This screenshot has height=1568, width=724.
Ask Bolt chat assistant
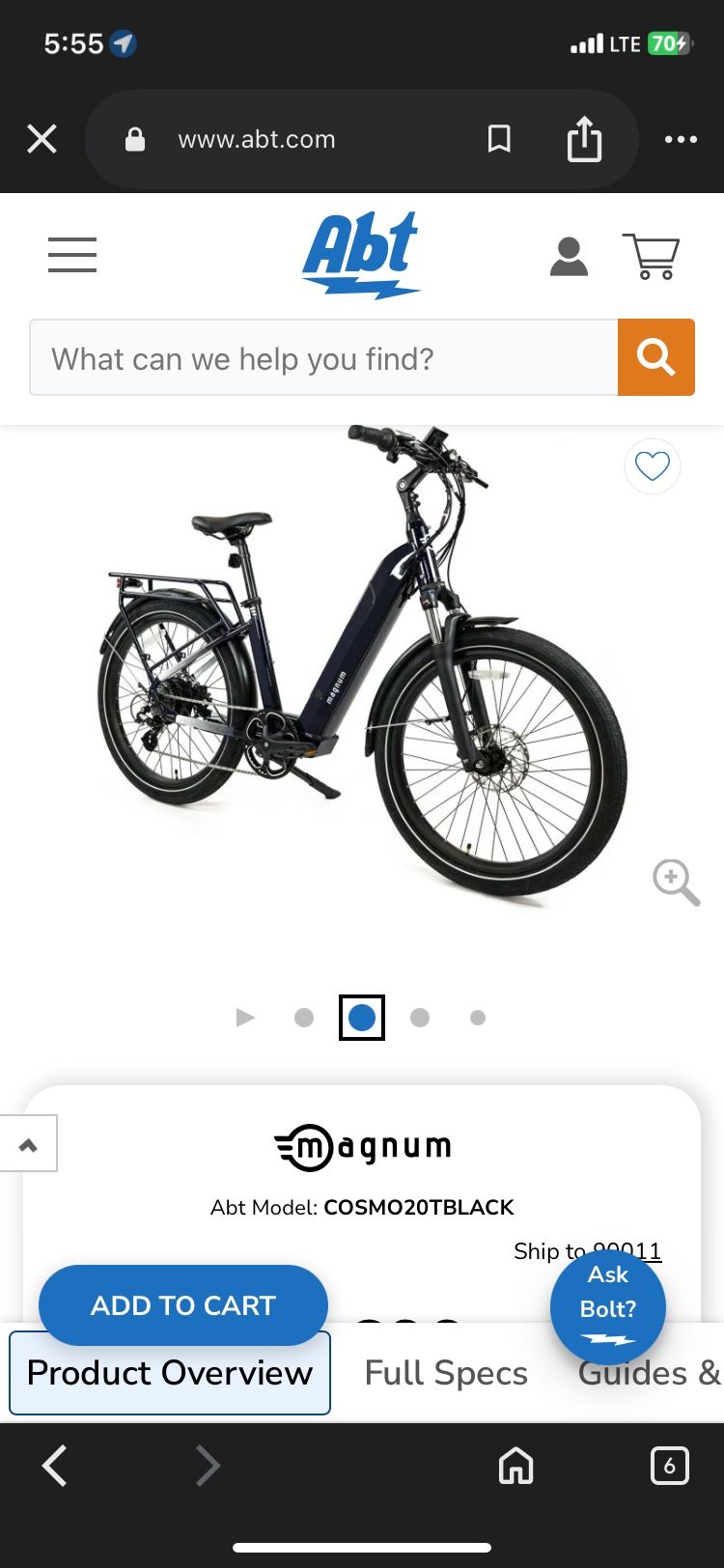click(608, 1305)
